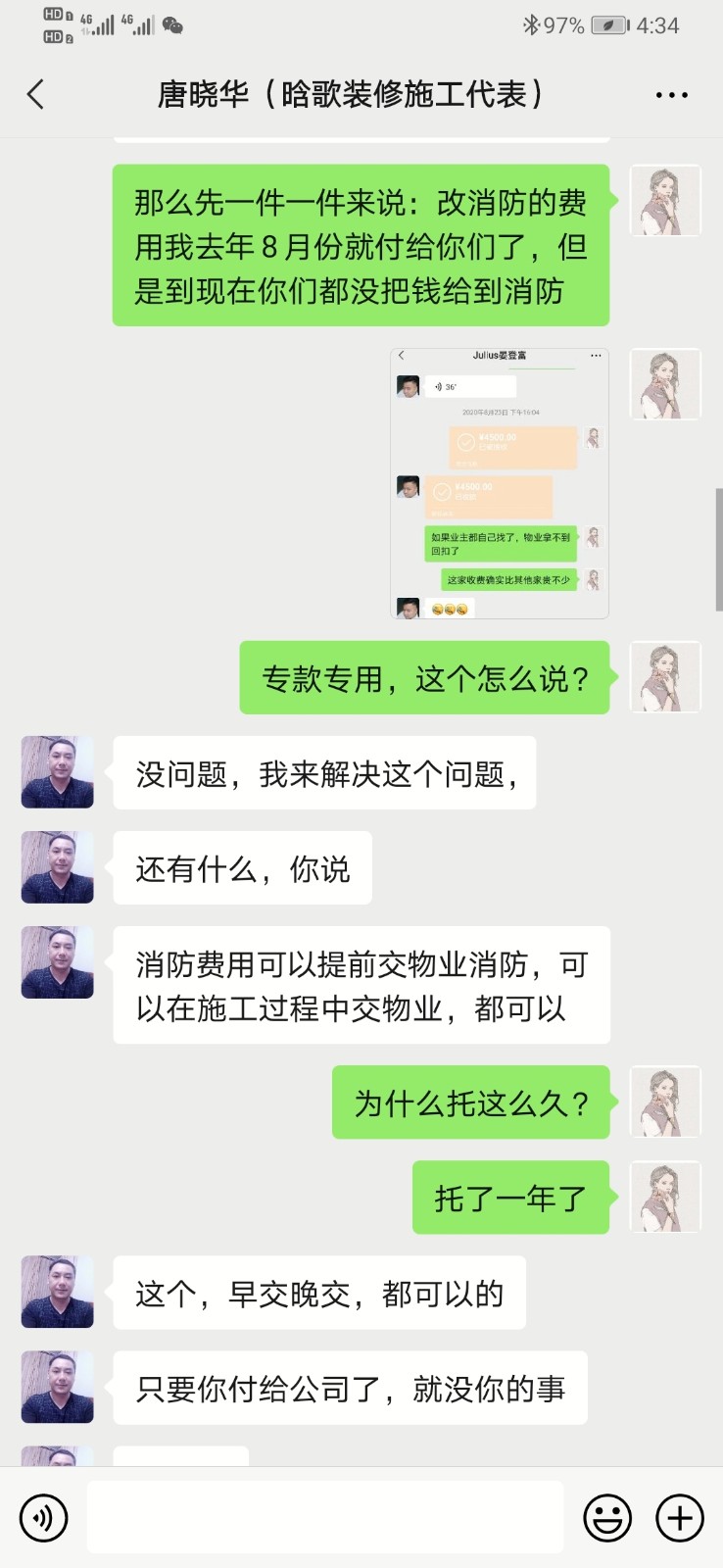The height and width of the screenshot is (1568, 723).
Task: Open the shared payment screenshot image
Action: pyautogui.click(x=500, y=483)
